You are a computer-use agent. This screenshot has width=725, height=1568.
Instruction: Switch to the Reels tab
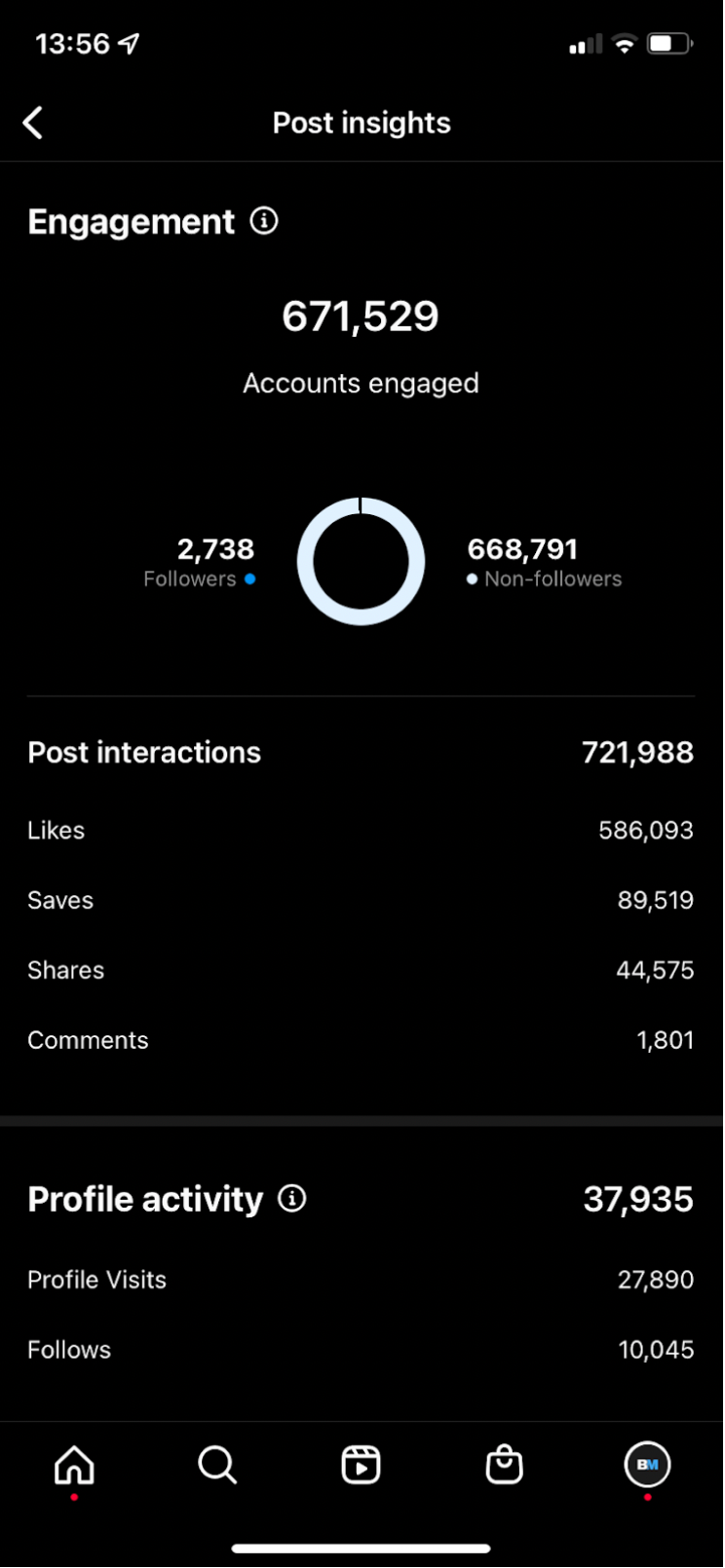pos(361,1464)
